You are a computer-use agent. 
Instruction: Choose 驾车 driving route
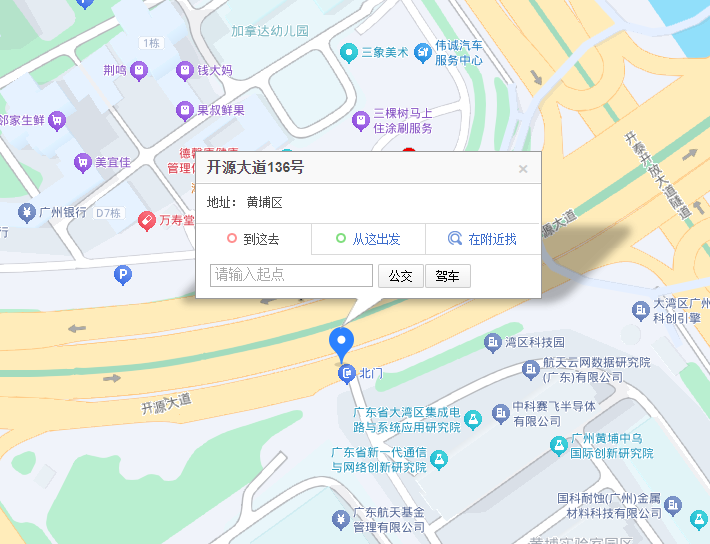click(x=447, y=276)
